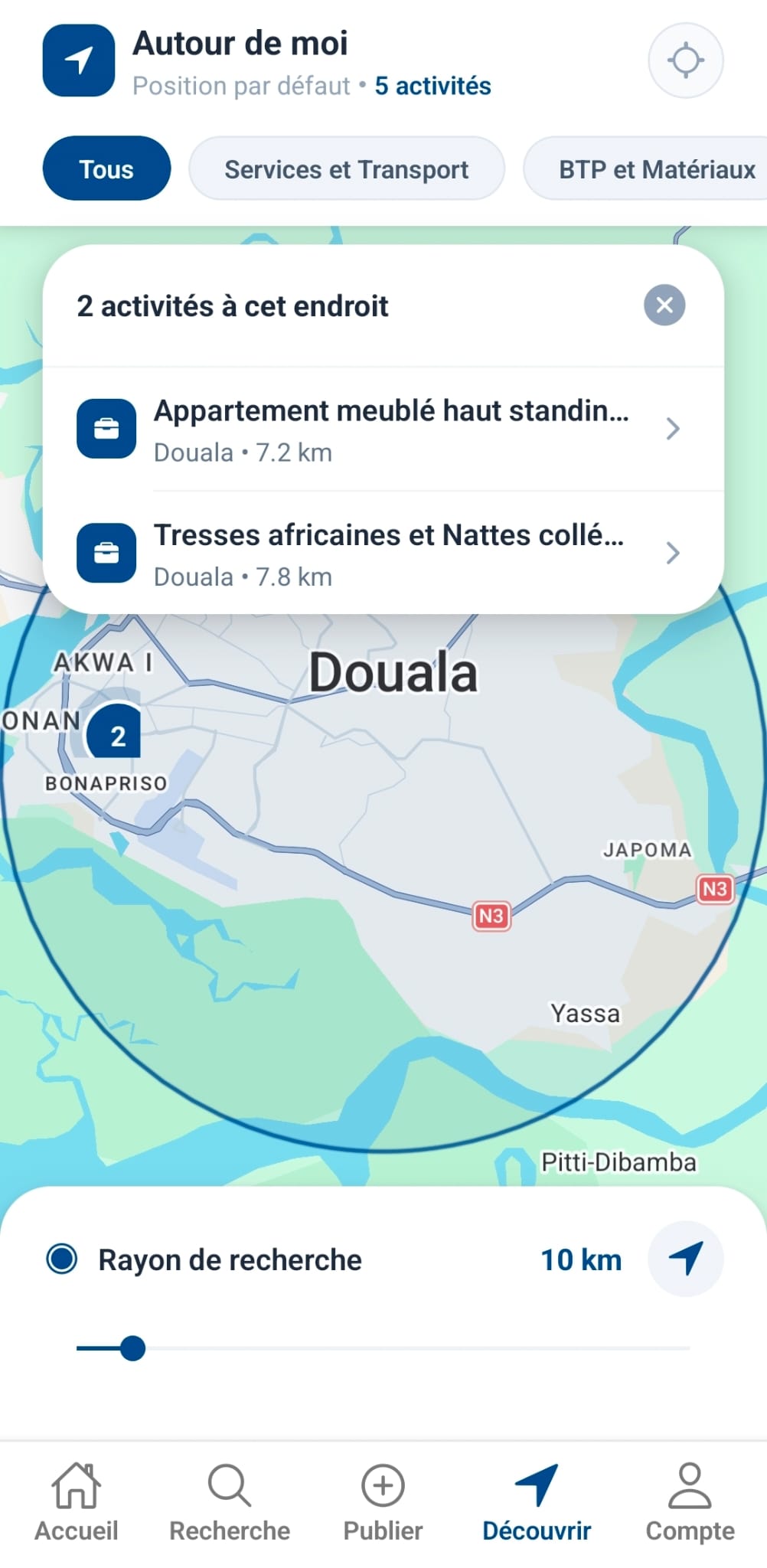Select the Découvrir tab

click(537, 1502)
